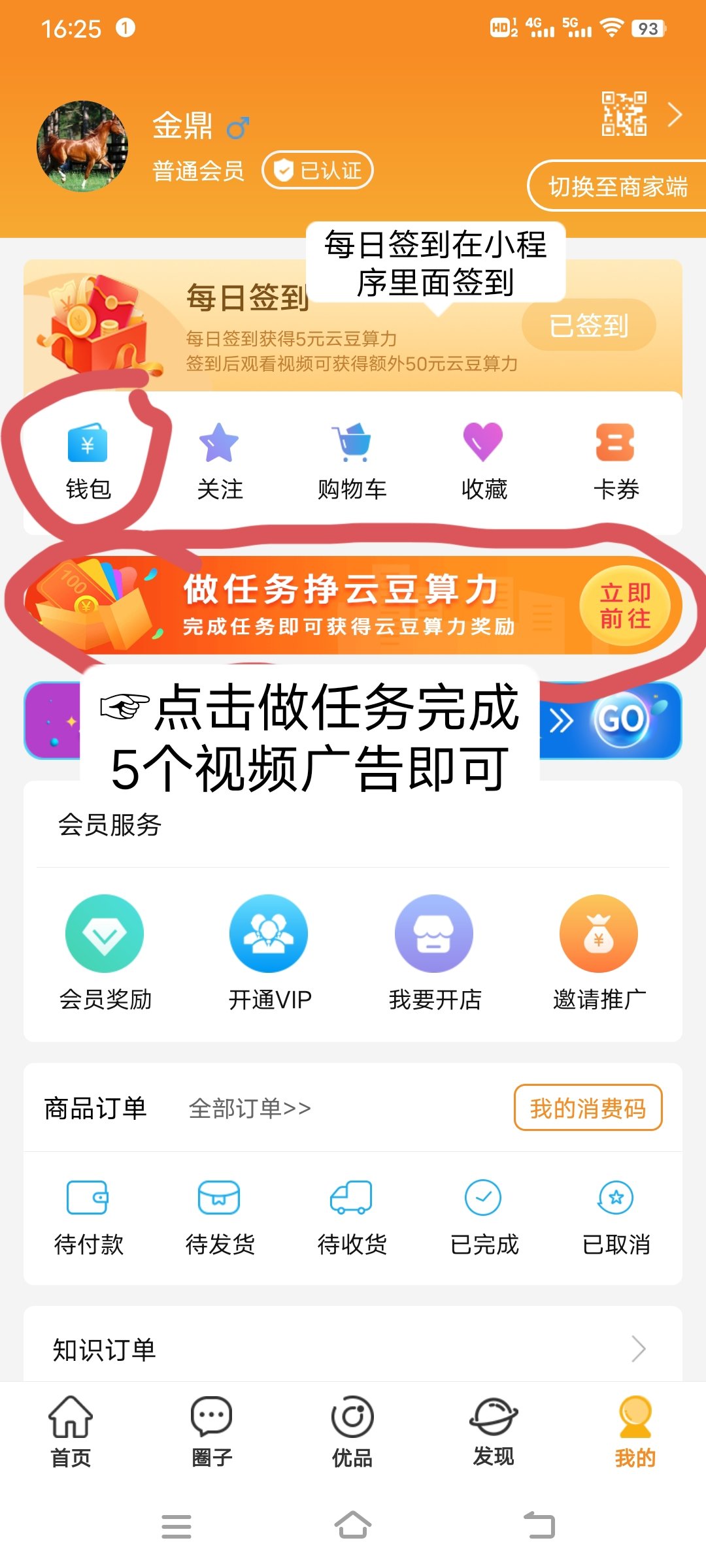Tap 切换至商家端 to switch to merchant mode

[x=617, y=187]
